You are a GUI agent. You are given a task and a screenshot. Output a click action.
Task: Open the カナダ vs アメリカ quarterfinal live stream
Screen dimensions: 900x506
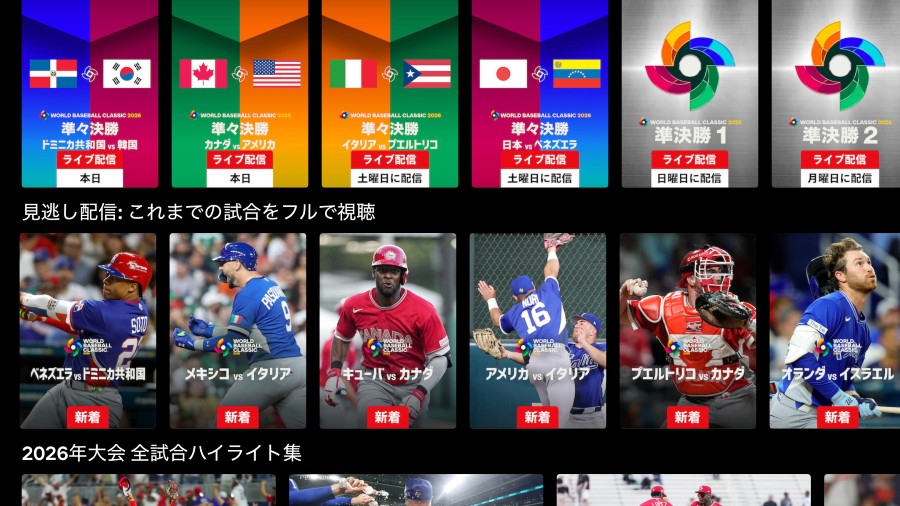240,93
